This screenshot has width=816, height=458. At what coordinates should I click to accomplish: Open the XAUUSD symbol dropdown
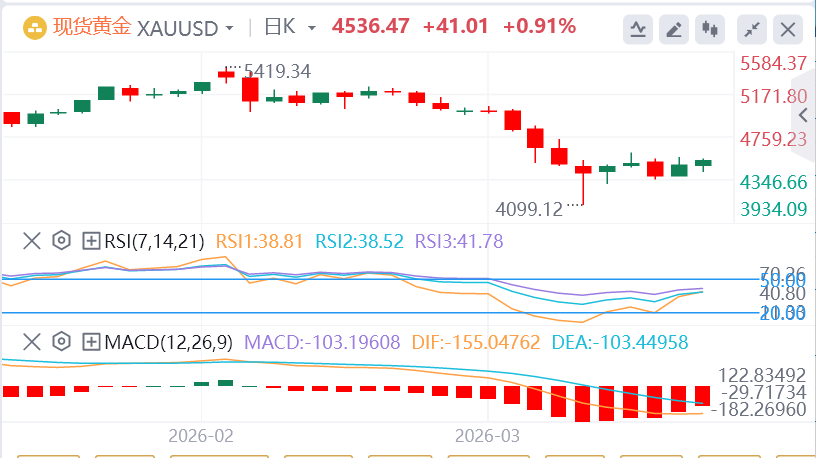click(x=185, y=28)
